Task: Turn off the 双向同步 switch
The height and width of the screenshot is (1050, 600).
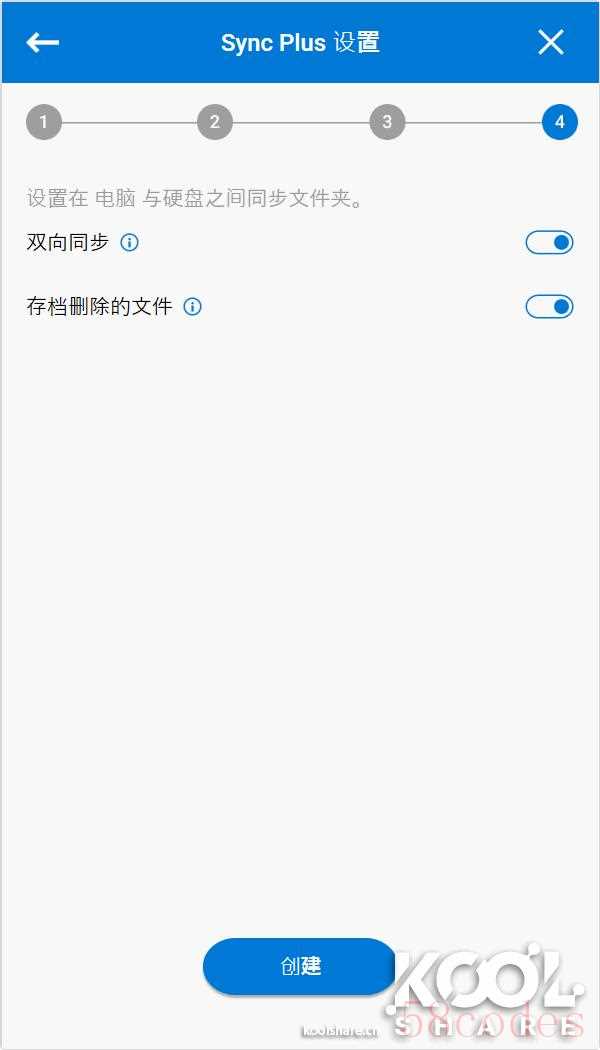Action: (549, 242)
